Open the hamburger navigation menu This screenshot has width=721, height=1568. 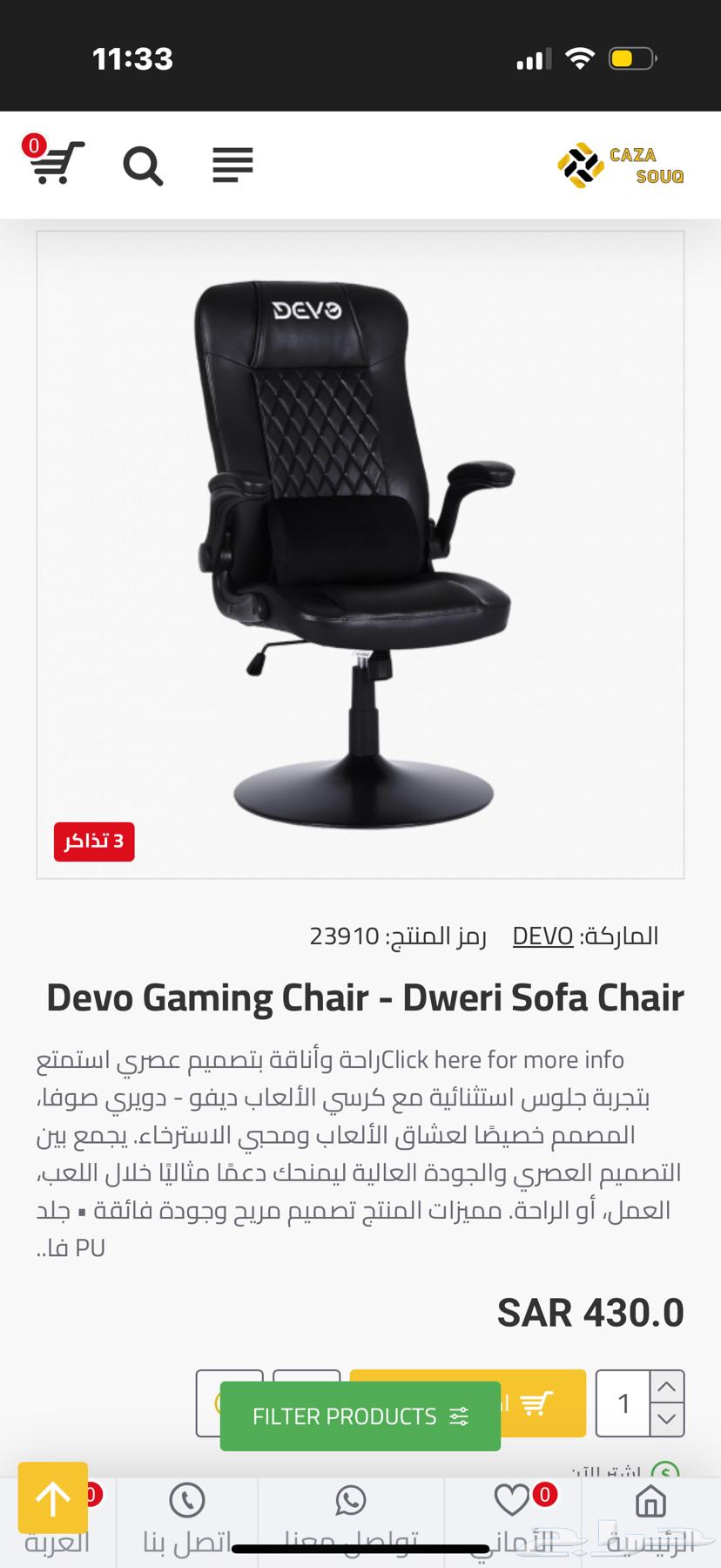[x=232, y=166]
